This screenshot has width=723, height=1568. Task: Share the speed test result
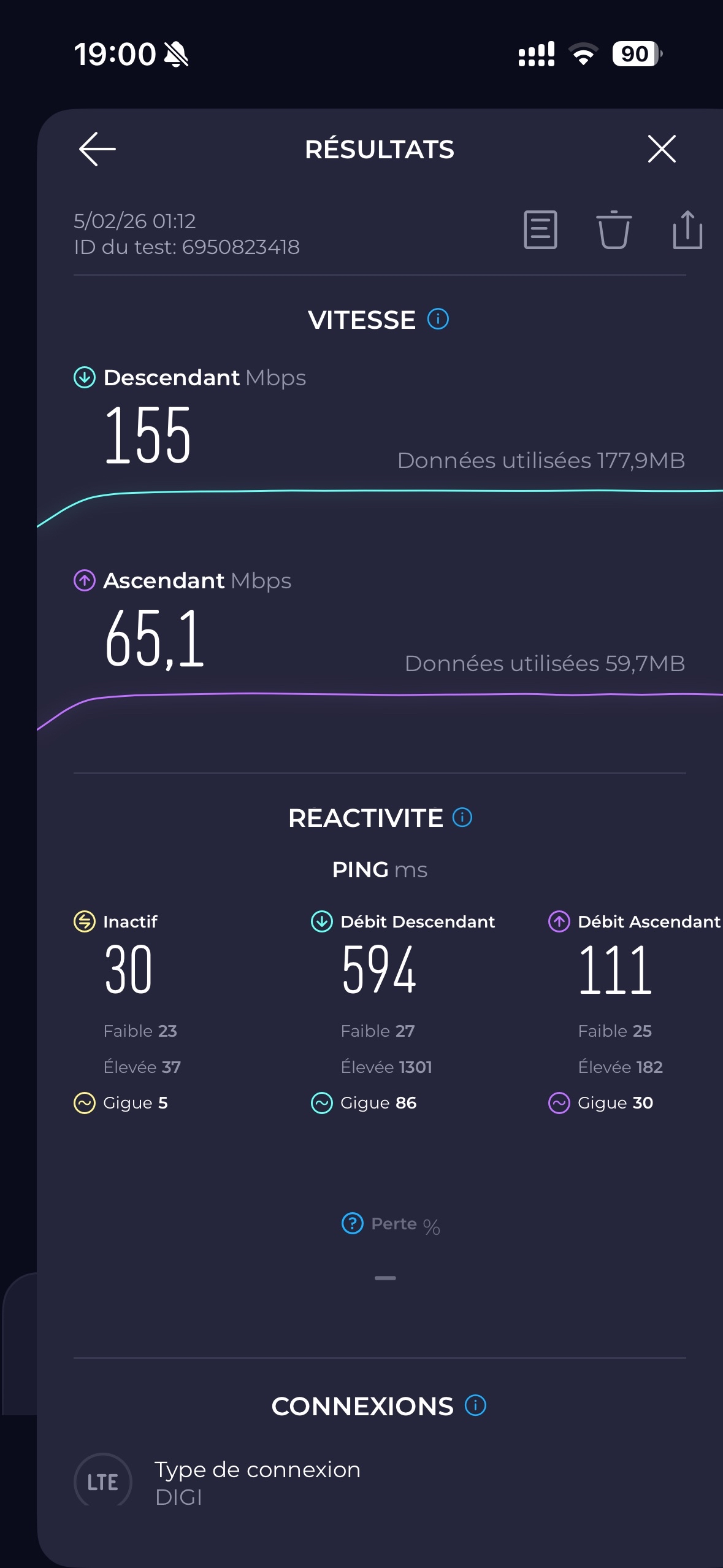687,229
